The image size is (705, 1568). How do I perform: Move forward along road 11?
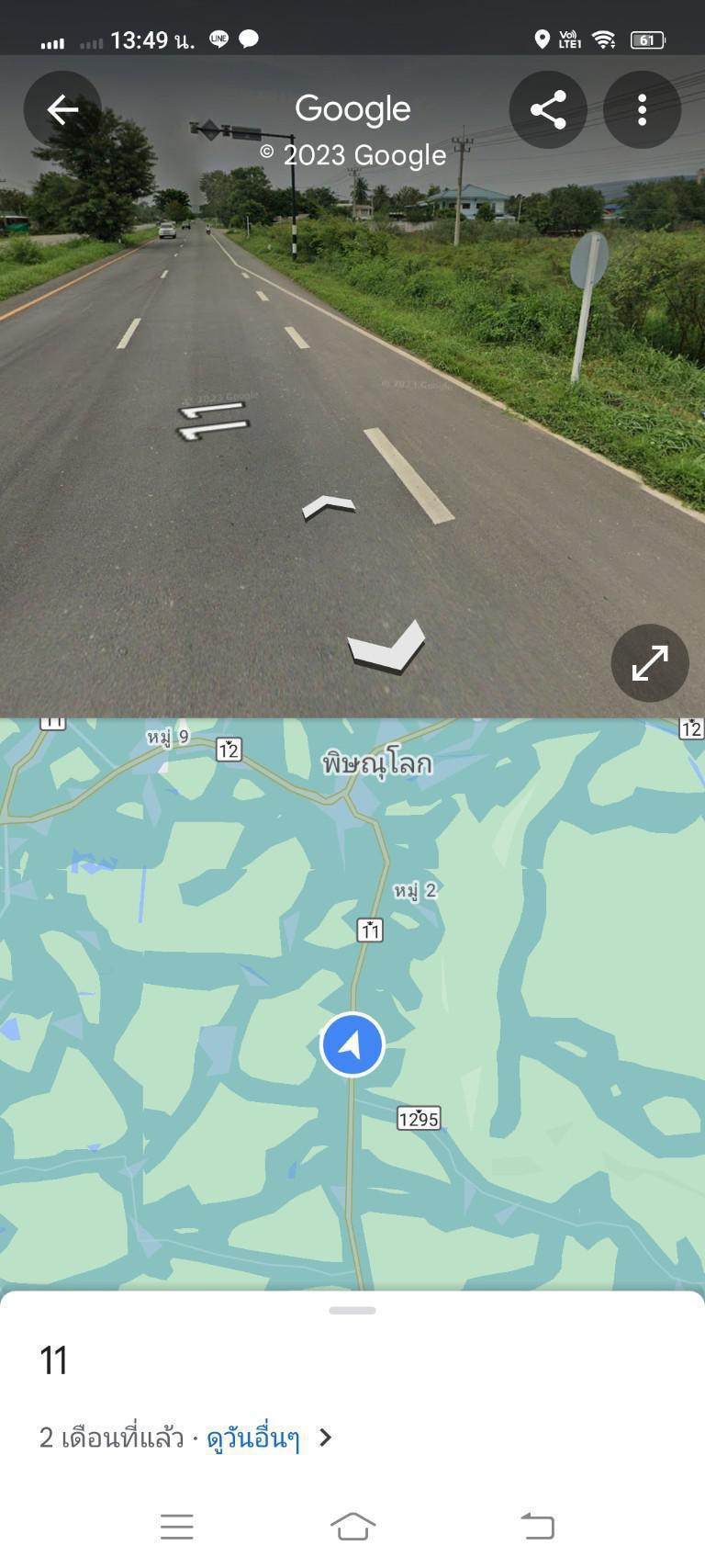pyautogui.click(x=329, y=506)
